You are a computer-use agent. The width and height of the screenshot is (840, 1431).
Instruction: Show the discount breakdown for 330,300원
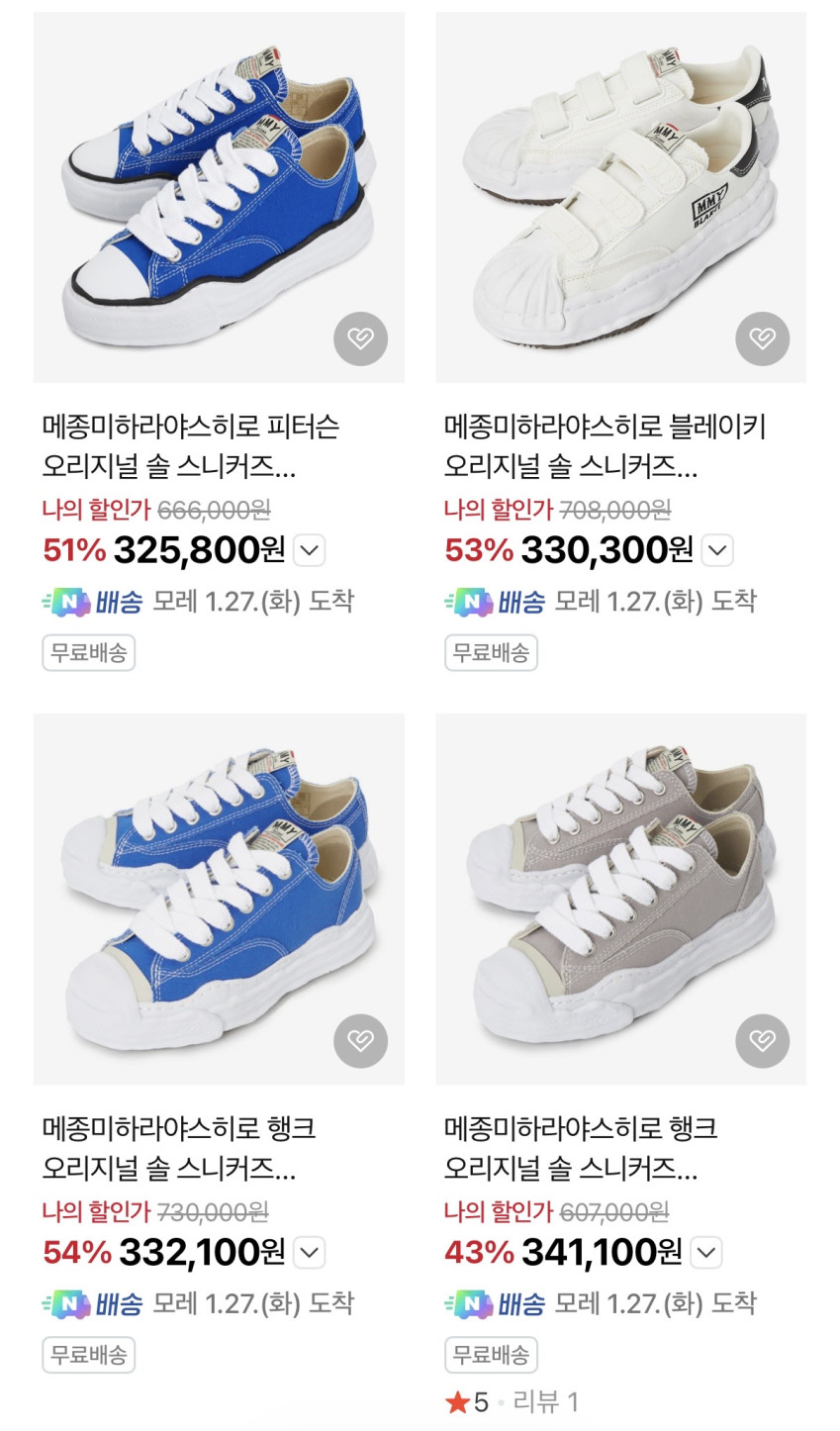click(717, 550)
